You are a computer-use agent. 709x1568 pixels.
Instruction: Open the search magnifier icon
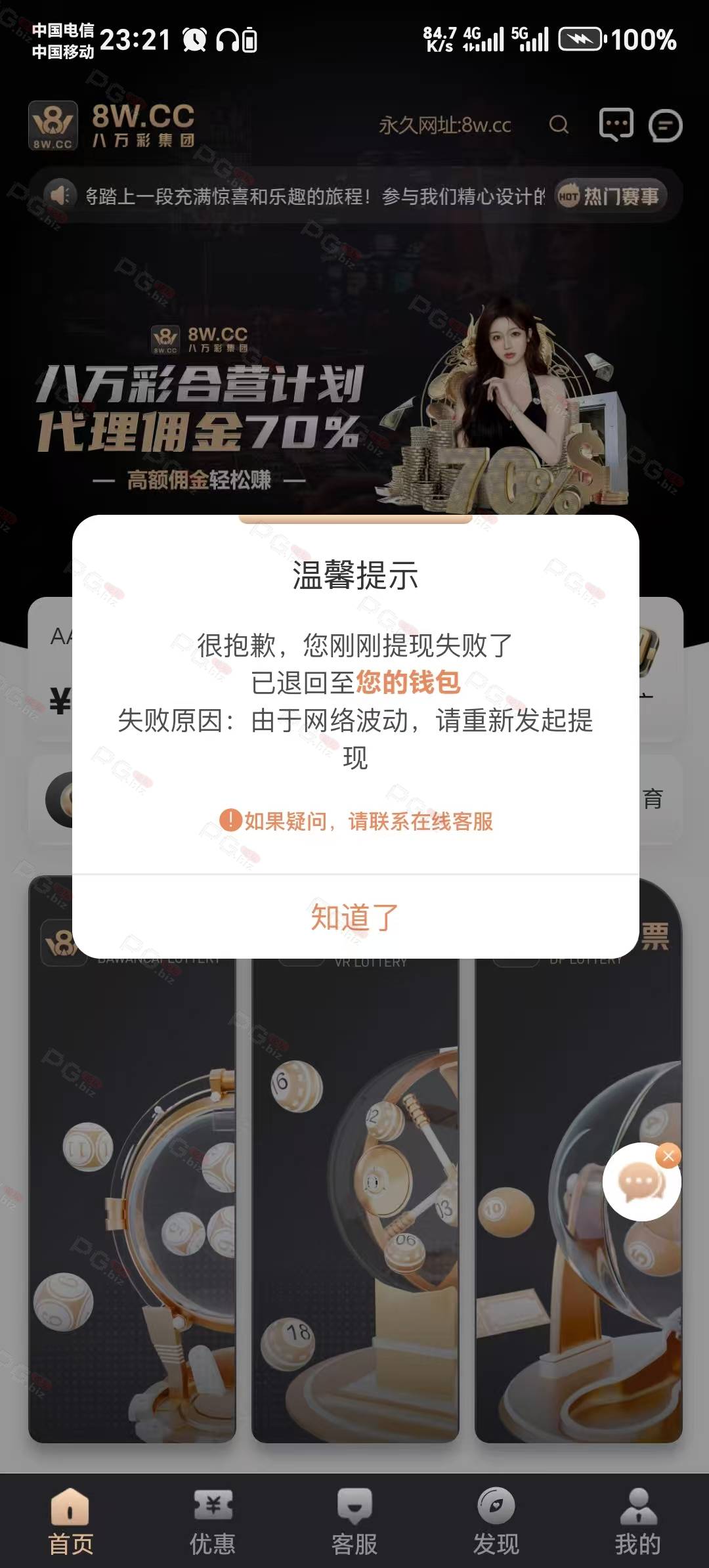(559, 125)
